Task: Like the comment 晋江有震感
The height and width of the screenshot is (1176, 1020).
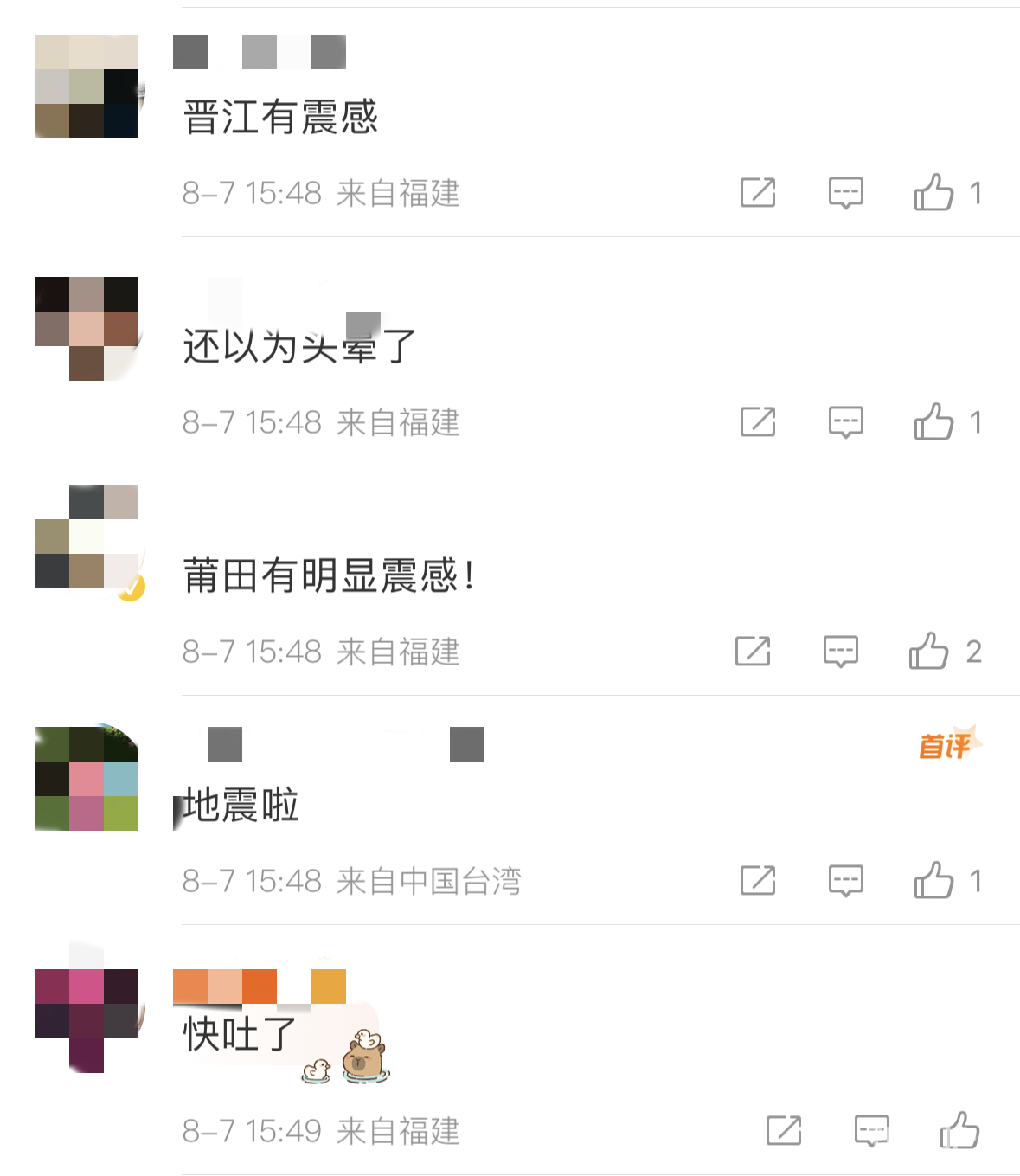Action: tap(933, 192)
